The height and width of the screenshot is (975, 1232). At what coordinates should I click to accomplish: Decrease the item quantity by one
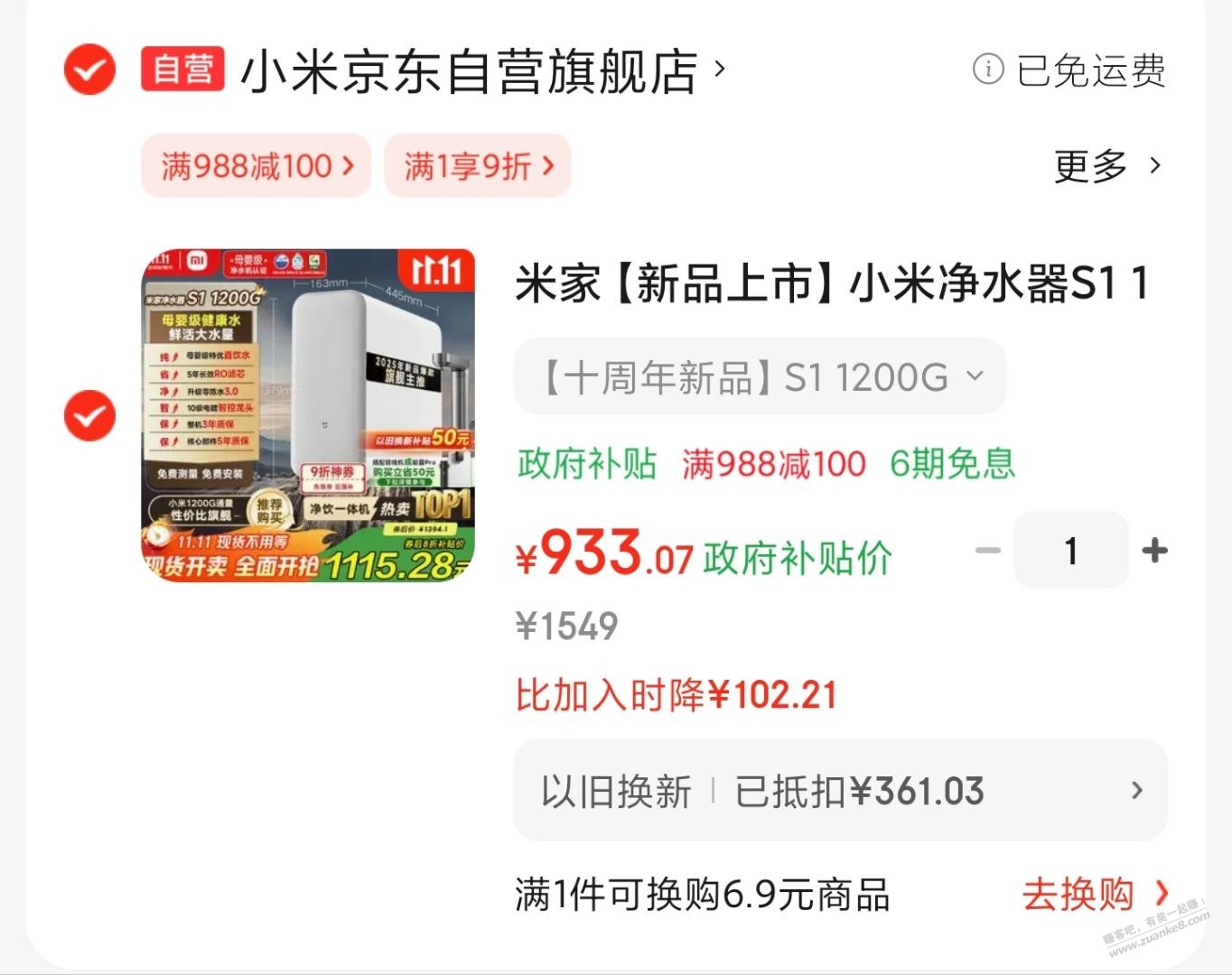click(988, 550)
